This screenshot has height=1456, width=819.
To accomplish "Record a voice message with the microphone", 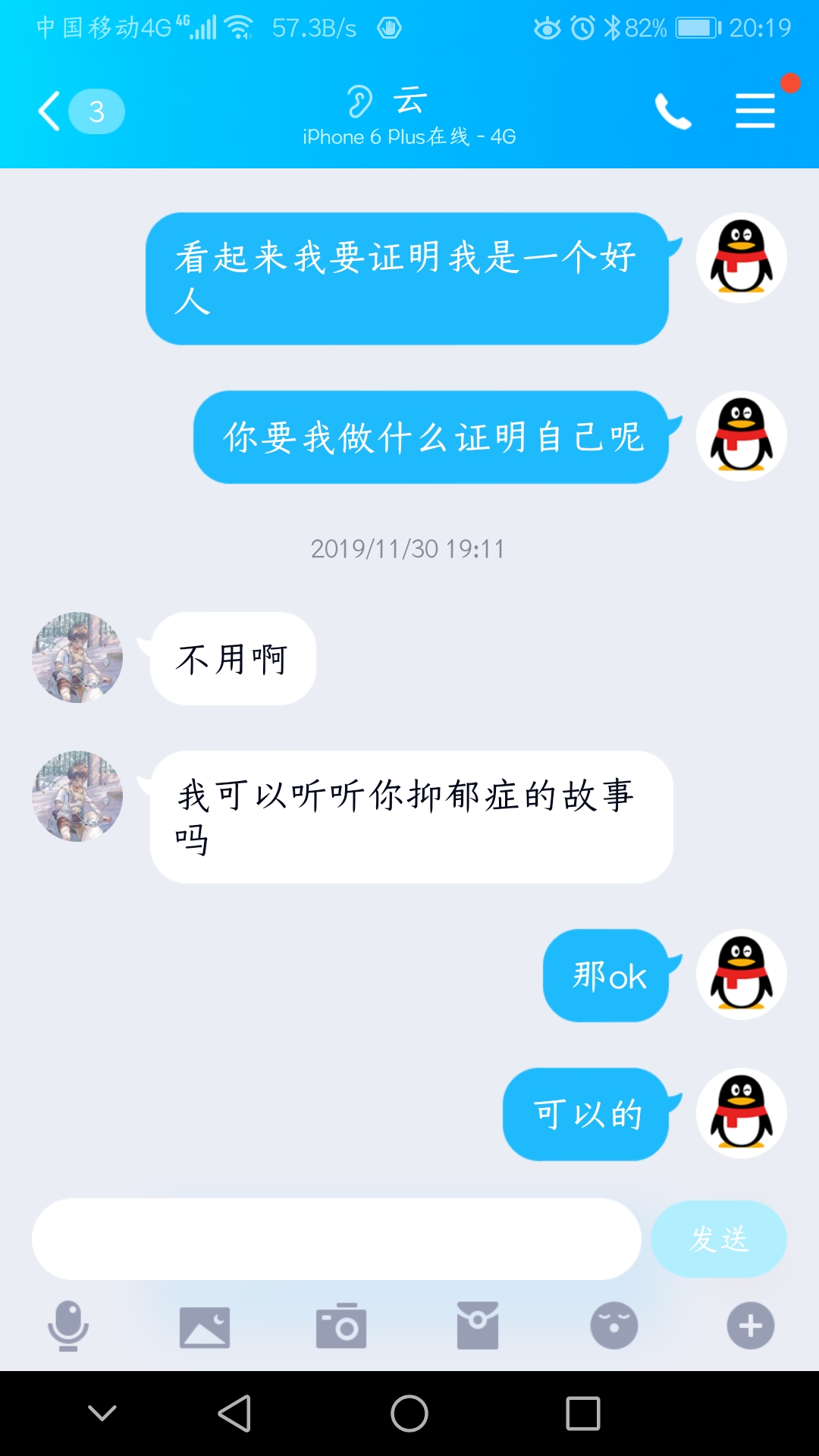I will click(x=68, y=1326).
